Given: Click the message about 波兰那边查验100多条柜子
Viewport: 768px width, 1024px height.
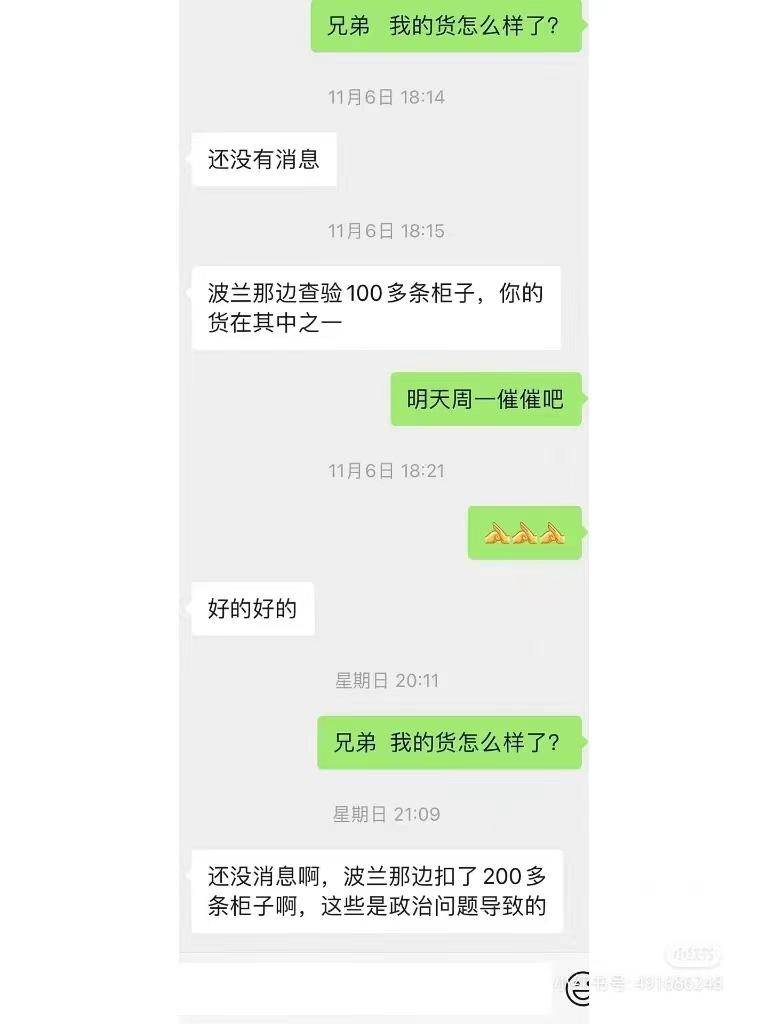Looking at the screenshot, I should 374,307.
